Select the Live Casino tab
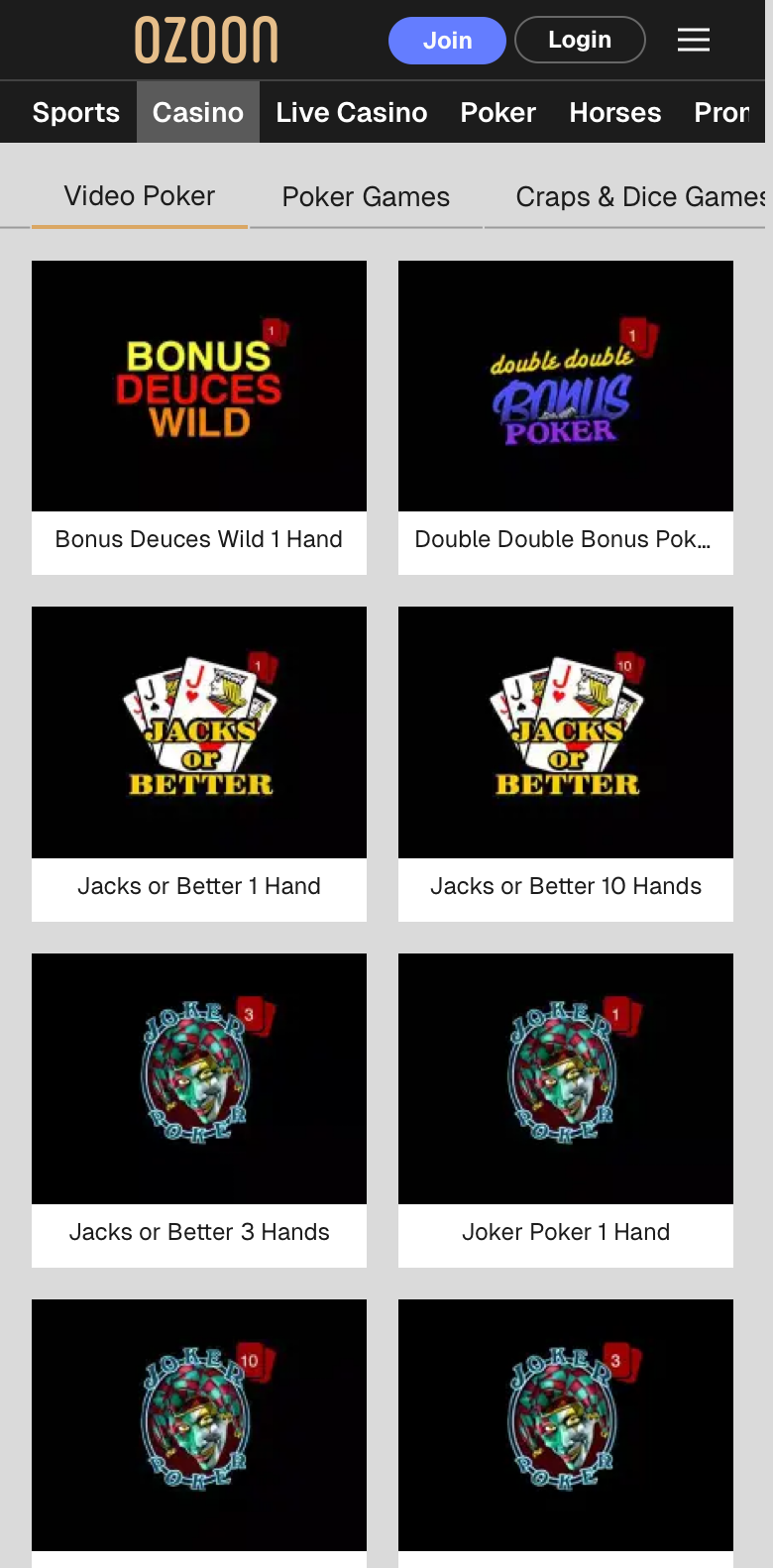 coord(352,112)
